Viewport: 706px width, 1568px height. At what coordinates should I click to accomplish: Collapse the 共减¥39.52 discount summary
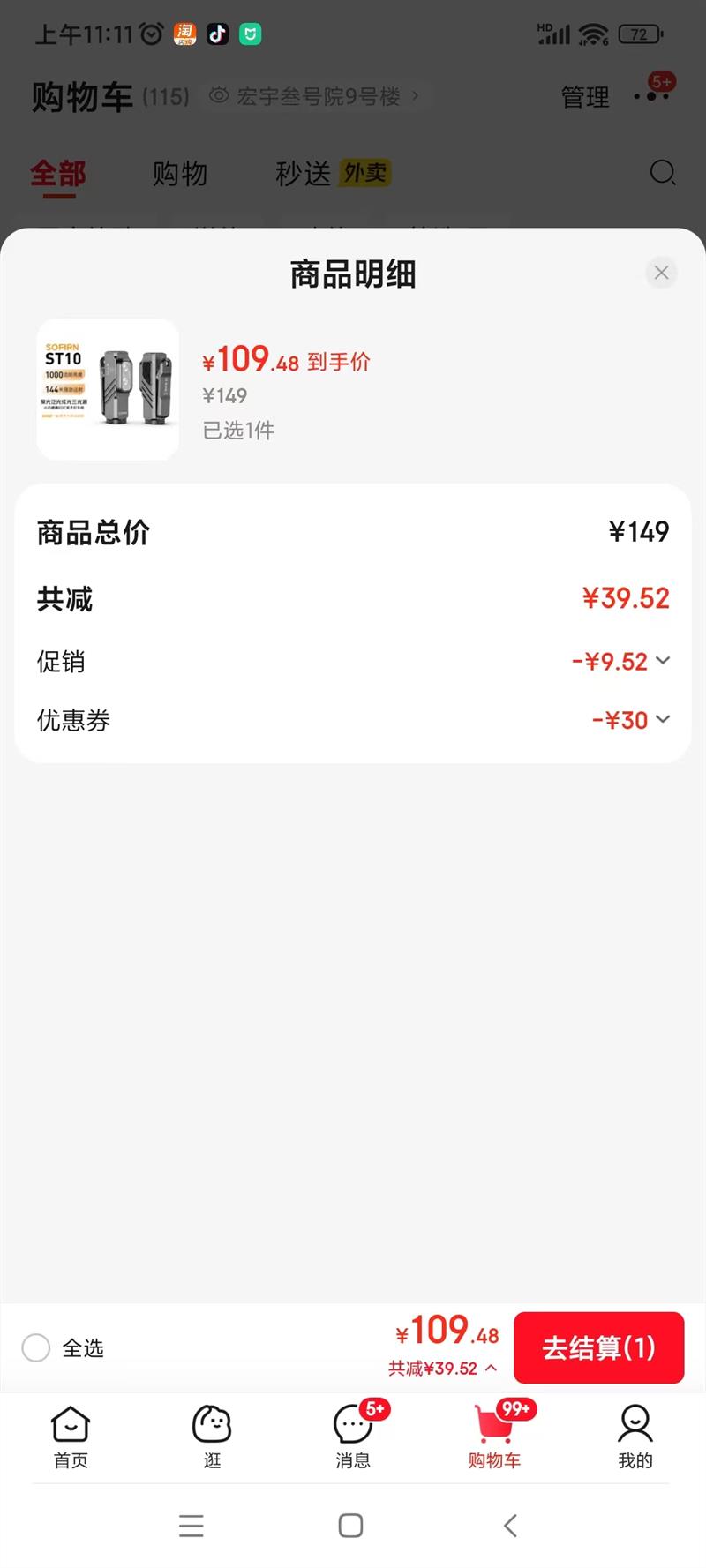[x=443, y=1369]
